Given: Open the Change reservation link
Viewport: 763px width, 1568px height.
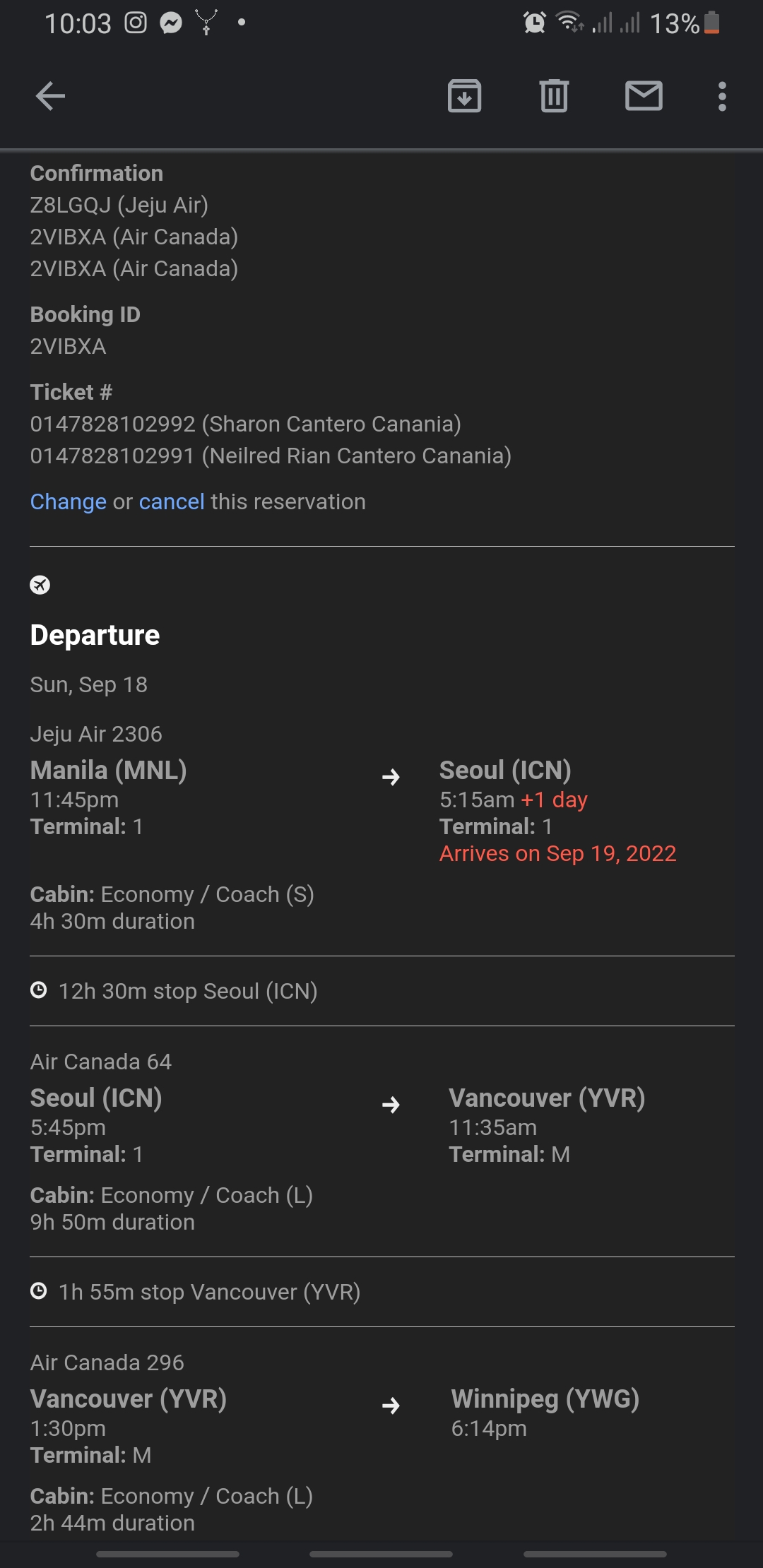Looking at the screenshot, I should pos(67,501).
